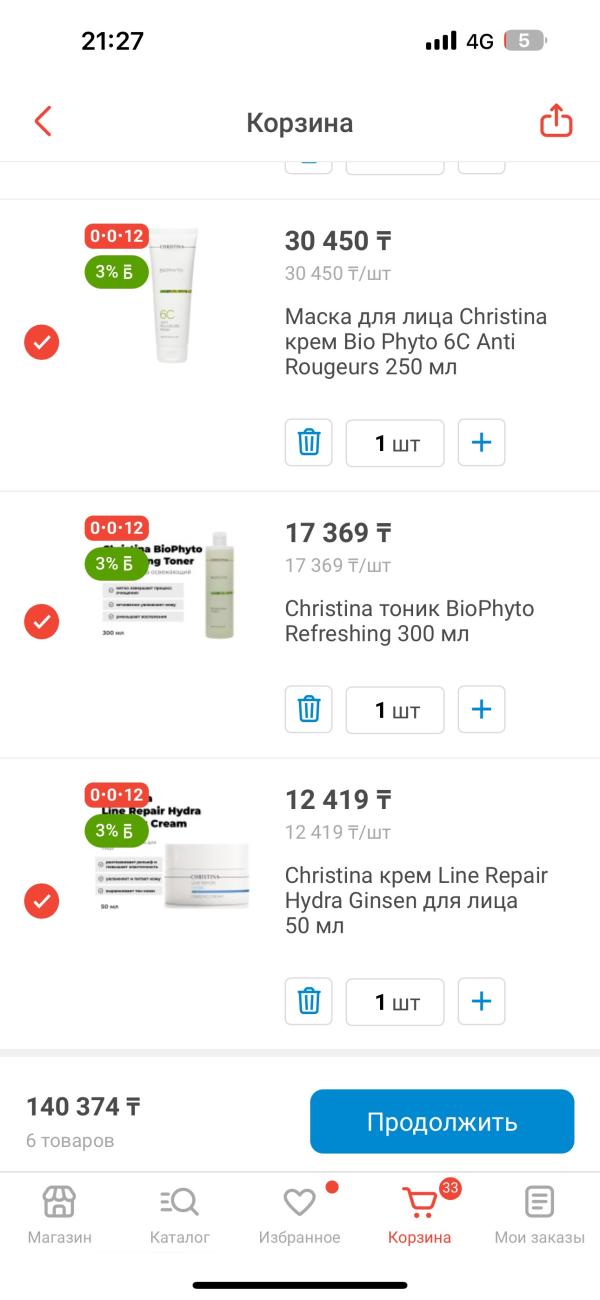Image resolution: width=600 pixels, height=1300 pixels.
Task: Tap the Продолжить button to checkout
Action: click(442, 1121)
